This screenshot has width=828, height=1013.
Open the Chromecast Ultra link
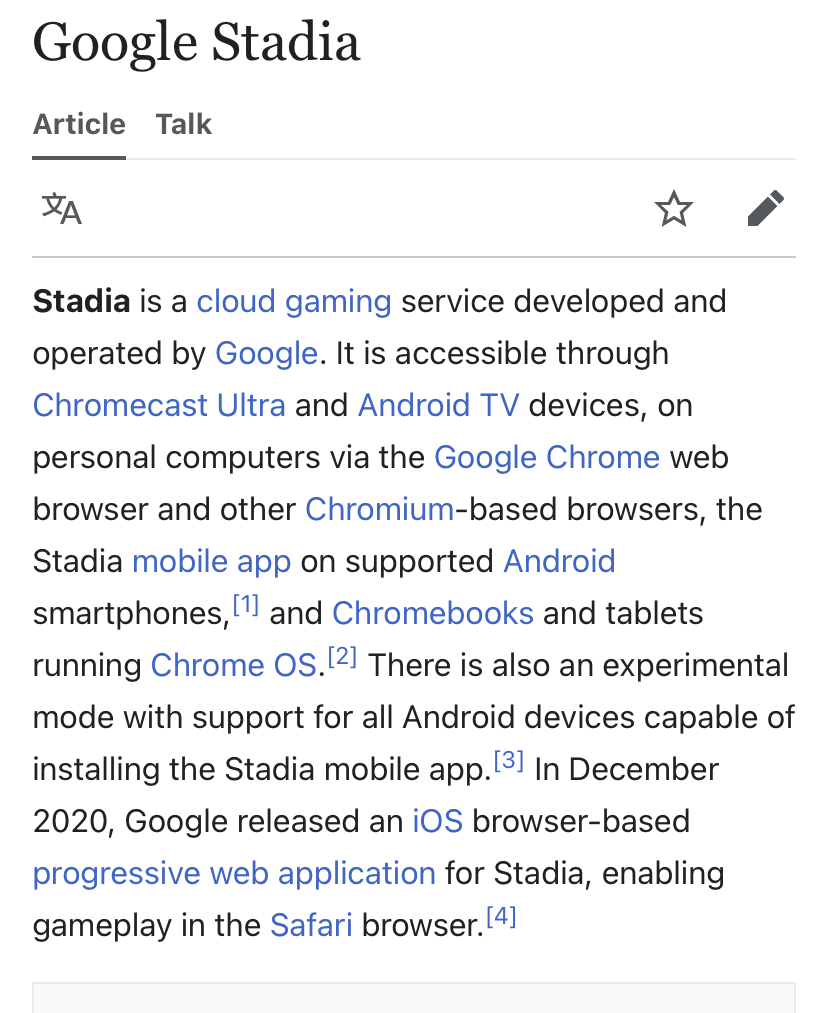pos(159,406)
